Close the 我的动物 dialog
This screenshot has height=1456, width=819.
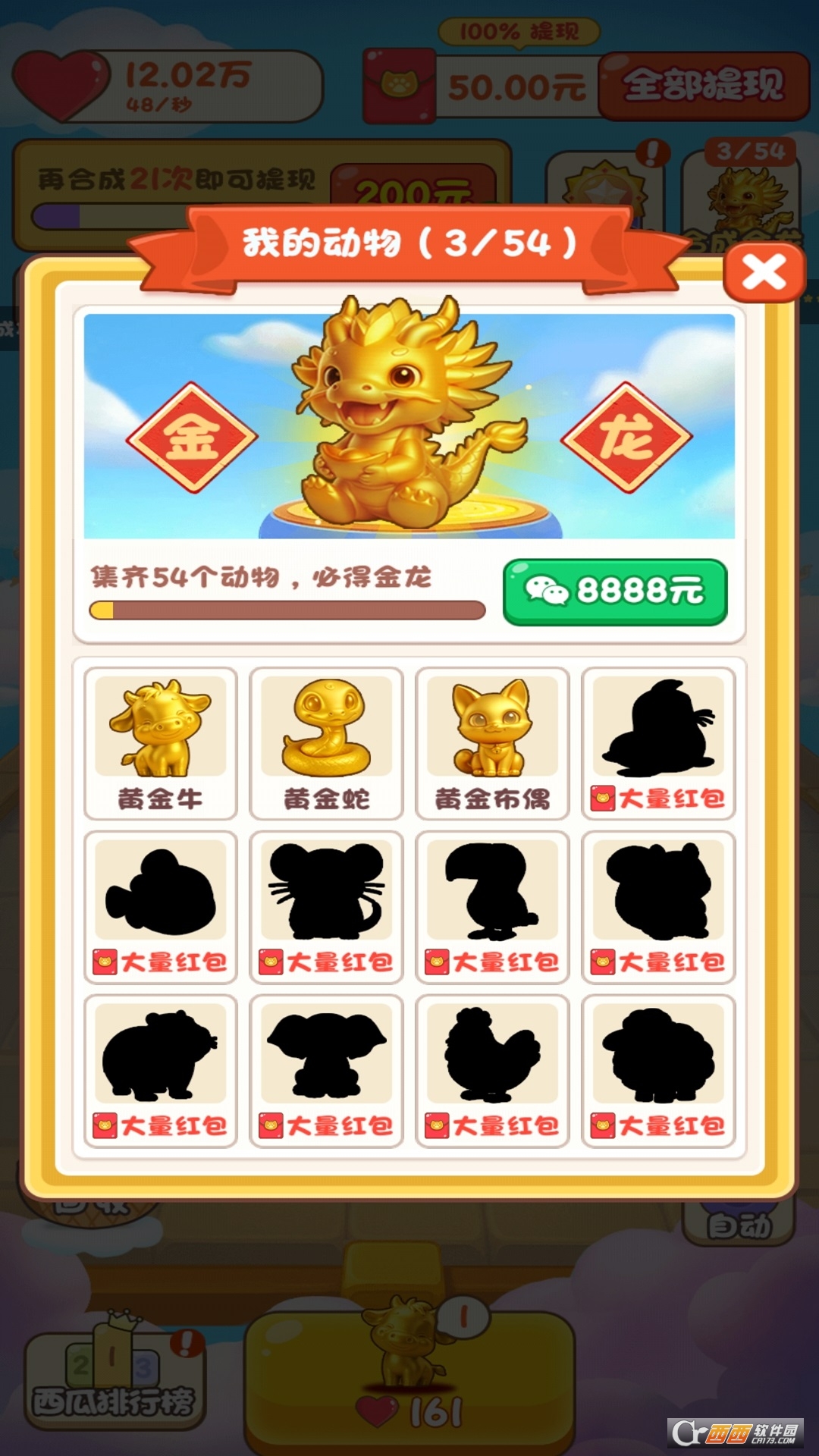point(764,272)
